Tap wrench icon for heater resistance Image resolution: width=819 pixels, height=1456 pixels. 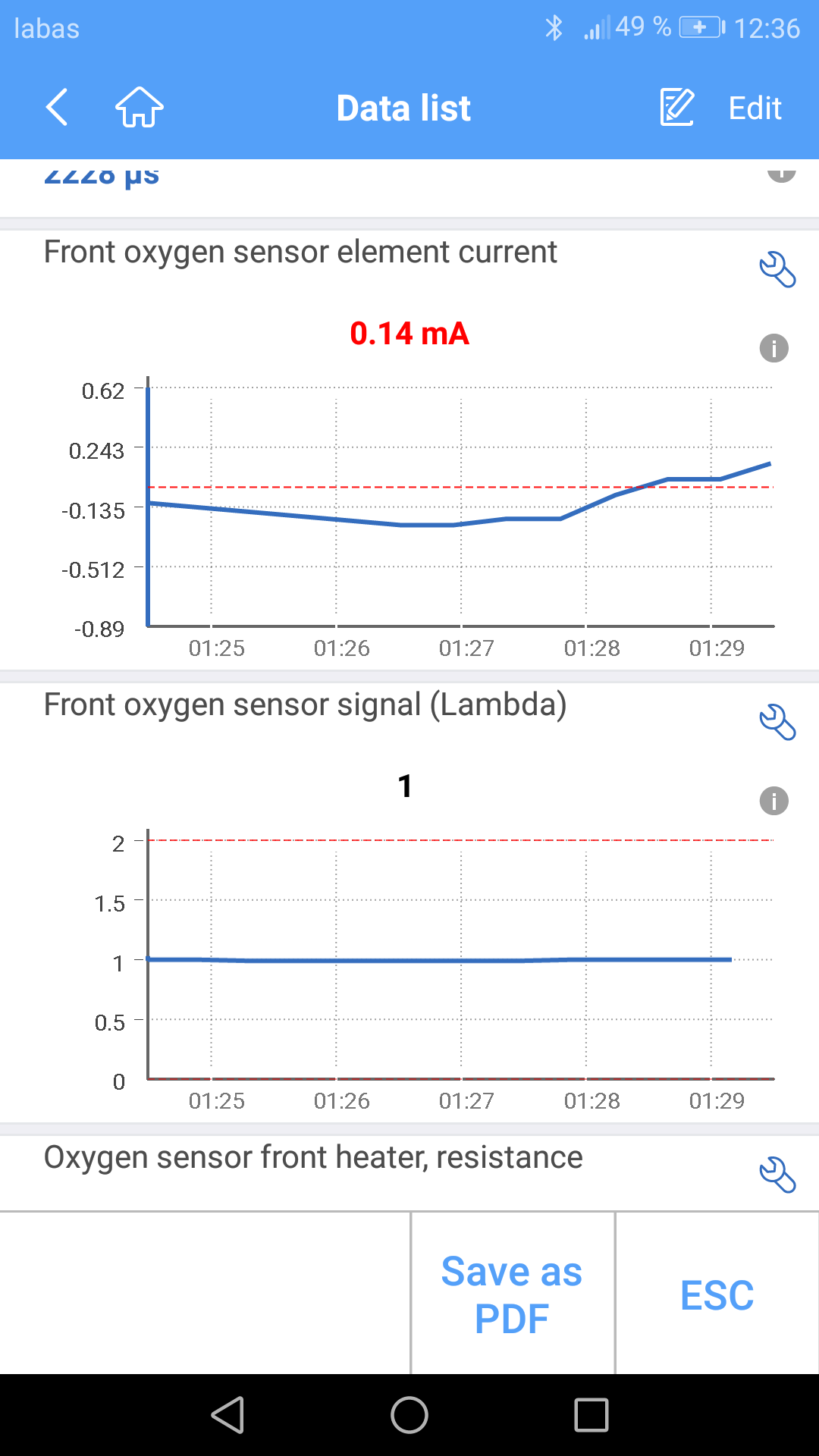click(x=777, y=1174)
